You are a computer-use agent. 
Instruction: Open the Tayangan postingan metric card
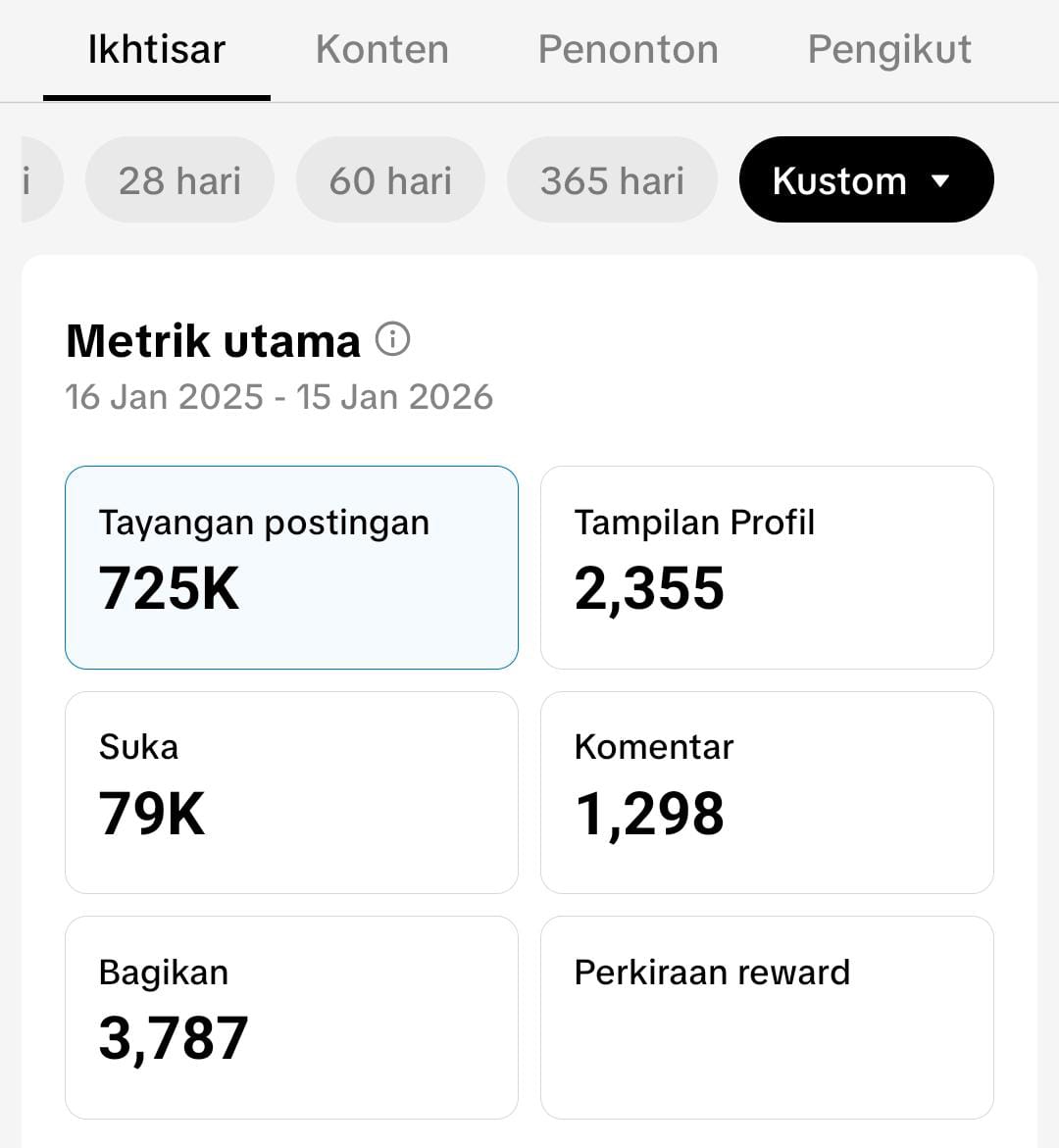coord(291,568)
